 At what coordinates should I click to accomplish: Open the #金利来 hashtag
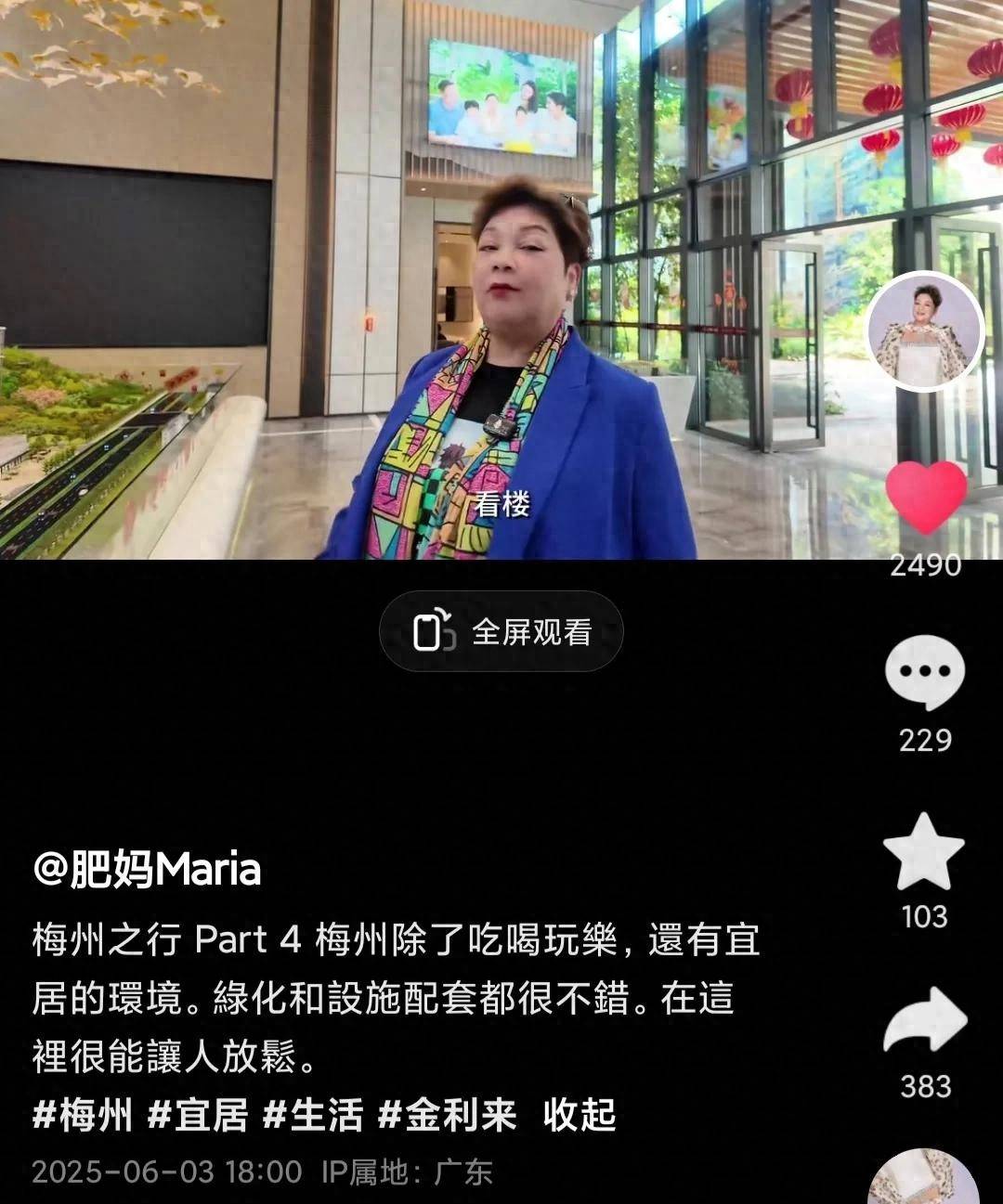[x=447, y=1115]
